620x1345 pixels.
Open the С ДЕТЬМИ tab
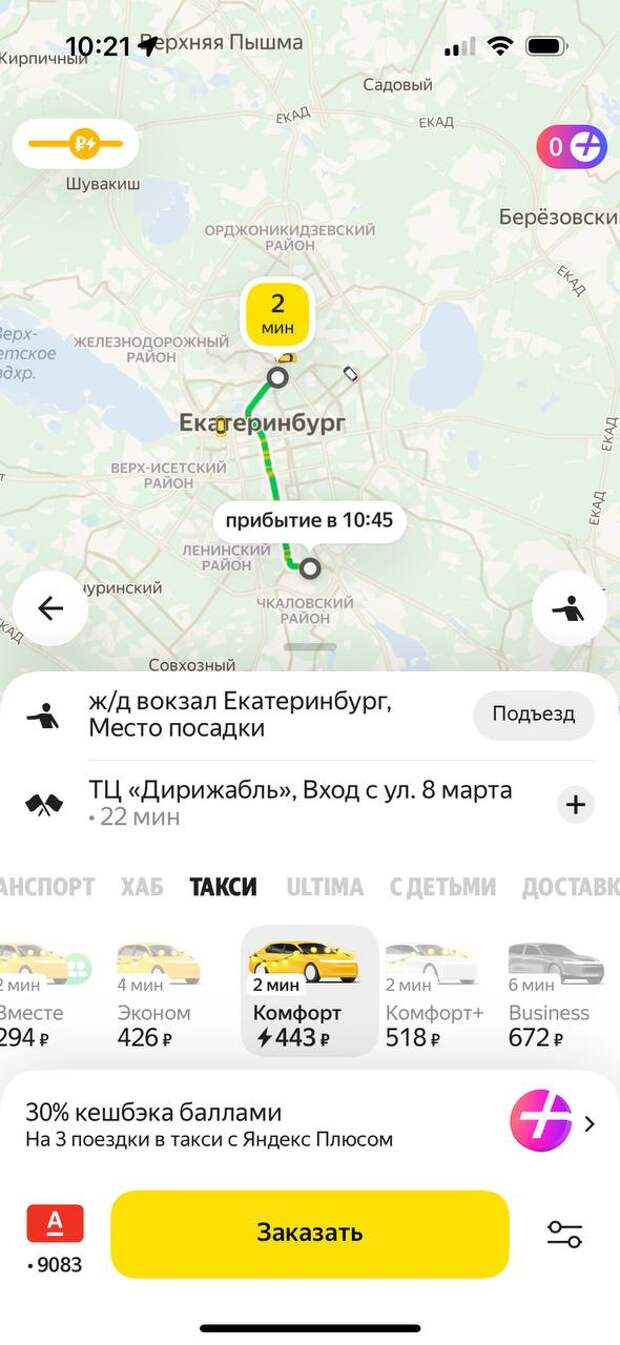442,886
